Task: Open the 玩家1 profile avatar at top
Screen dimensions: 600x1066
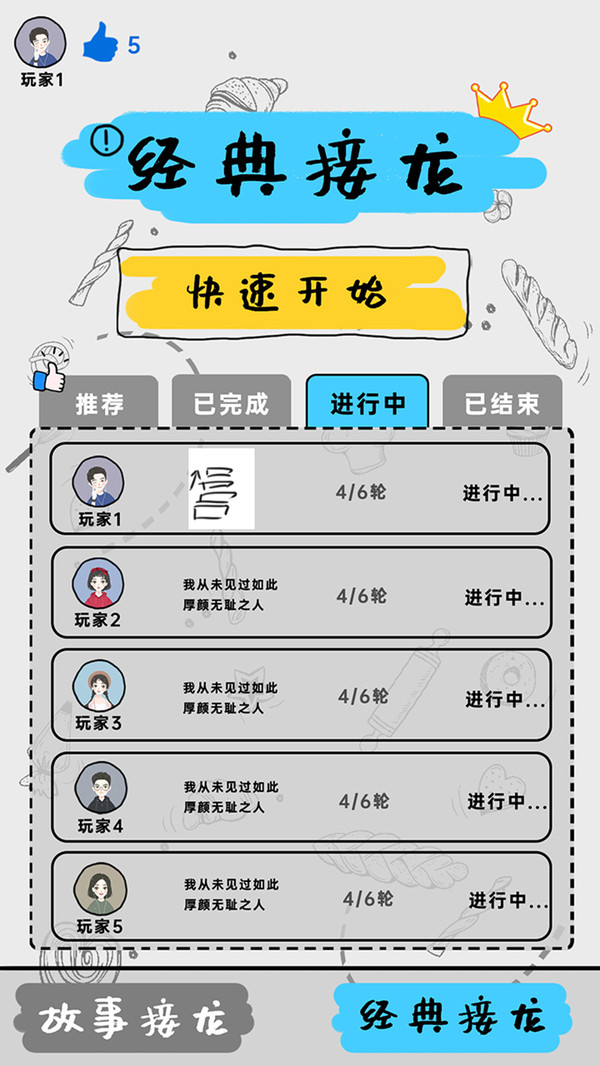Action: click(41, 43)
